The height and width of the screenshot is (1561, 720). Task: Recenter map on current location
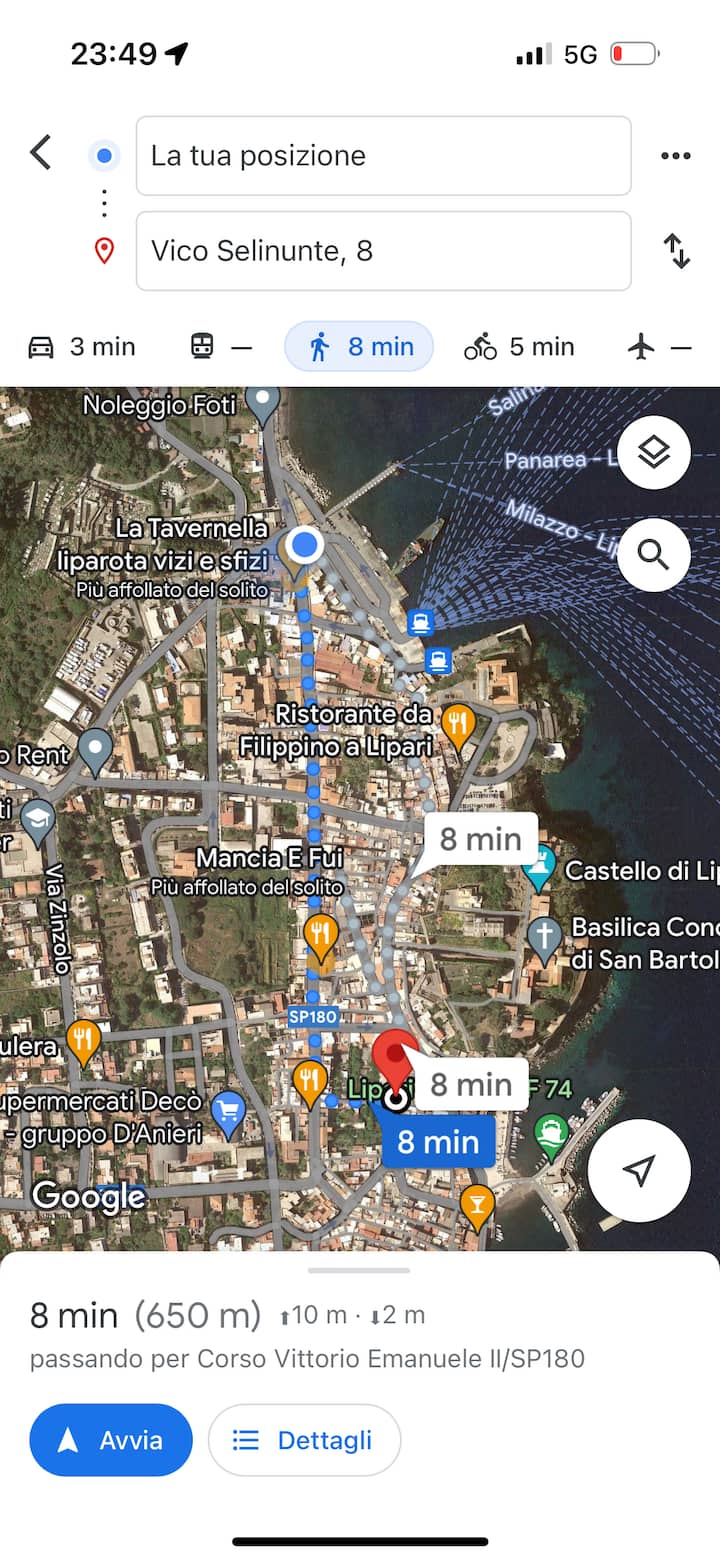coord(639,1171)
